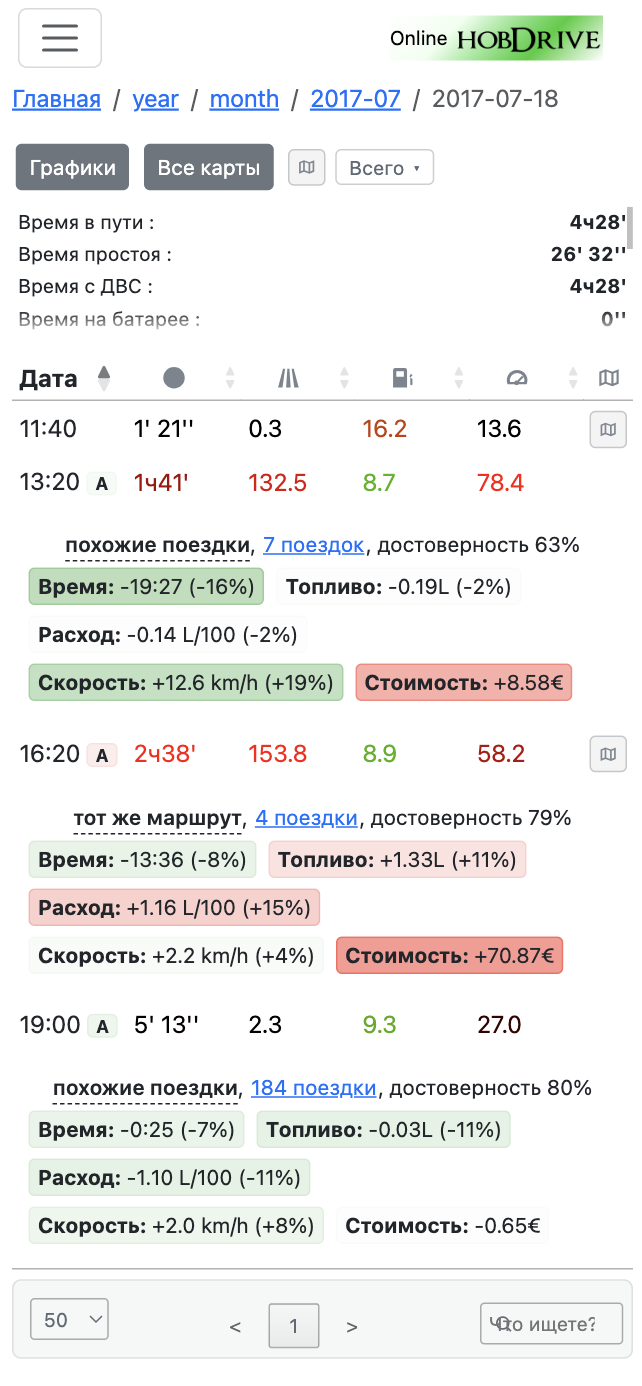Tap the Графики button
Image resolution: width=642 pixels, height=1386 pixels.
(73, 168)
